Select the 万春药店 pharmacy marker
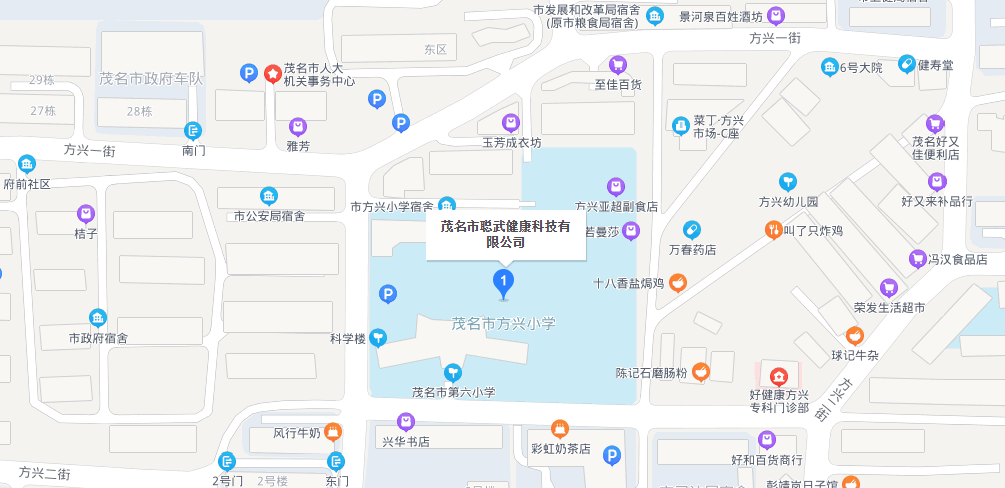1005x488 pixels. [692, 230]
